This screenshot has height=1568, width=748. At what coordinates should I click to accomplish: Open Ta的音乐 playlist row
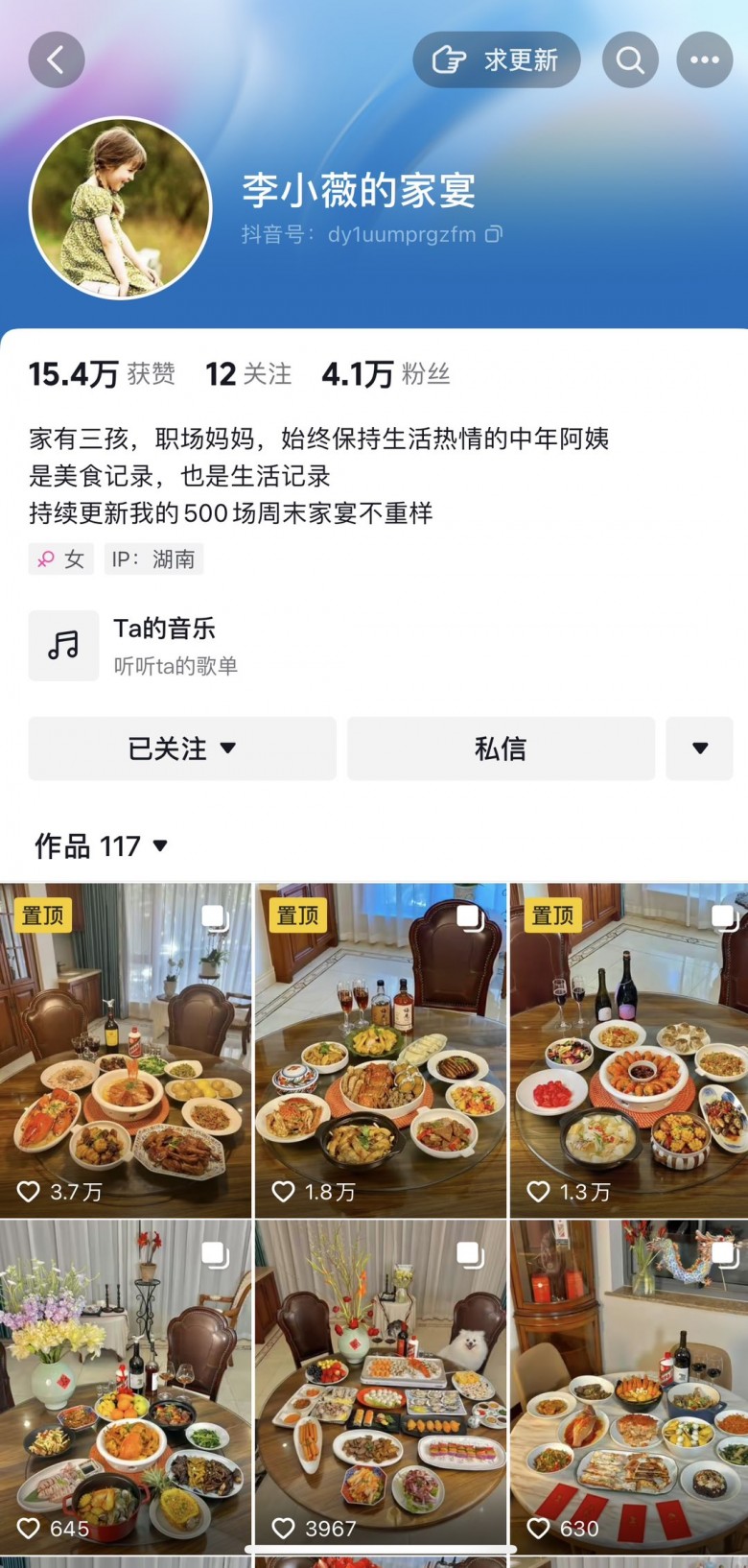coord(134,646)
